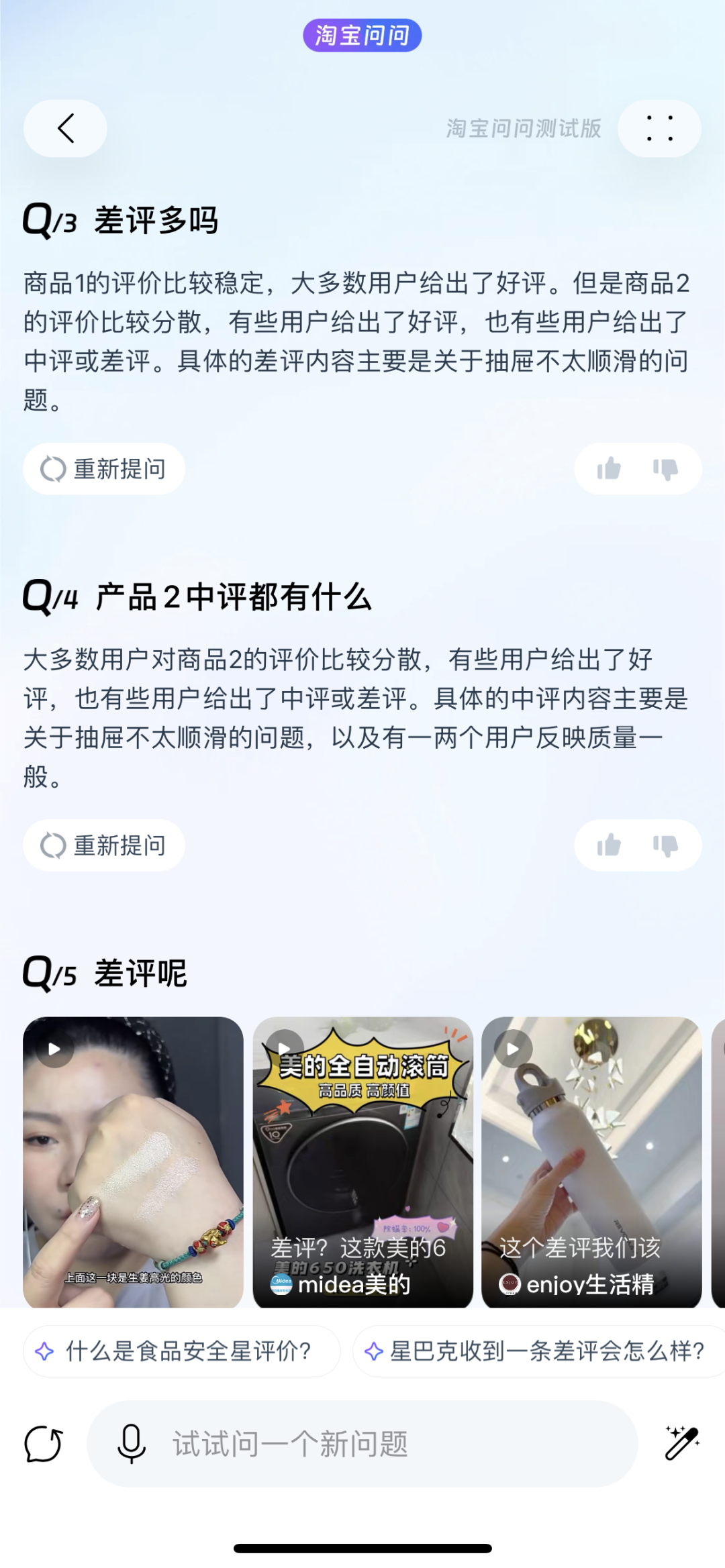Open the four-dot more options menu

659,128
